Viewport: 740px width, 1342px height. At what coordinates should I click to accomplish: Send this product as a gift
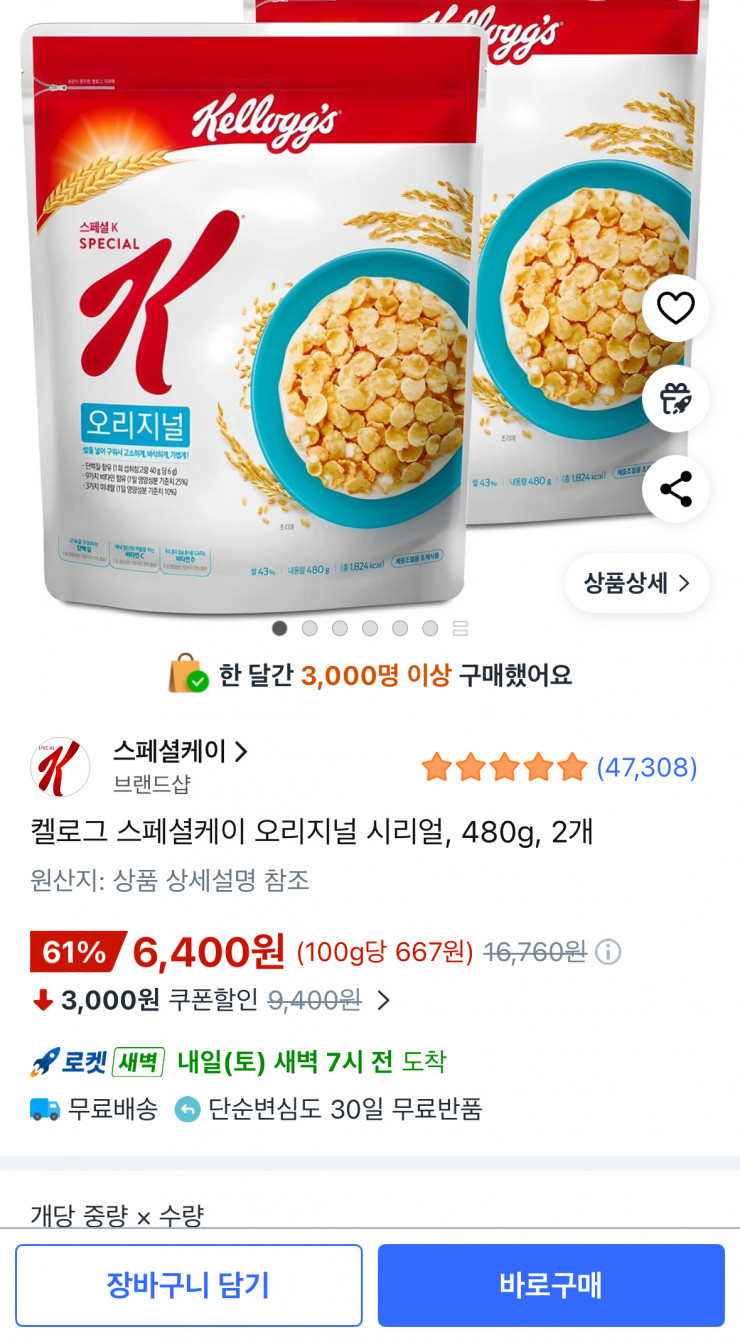[676, 398]
